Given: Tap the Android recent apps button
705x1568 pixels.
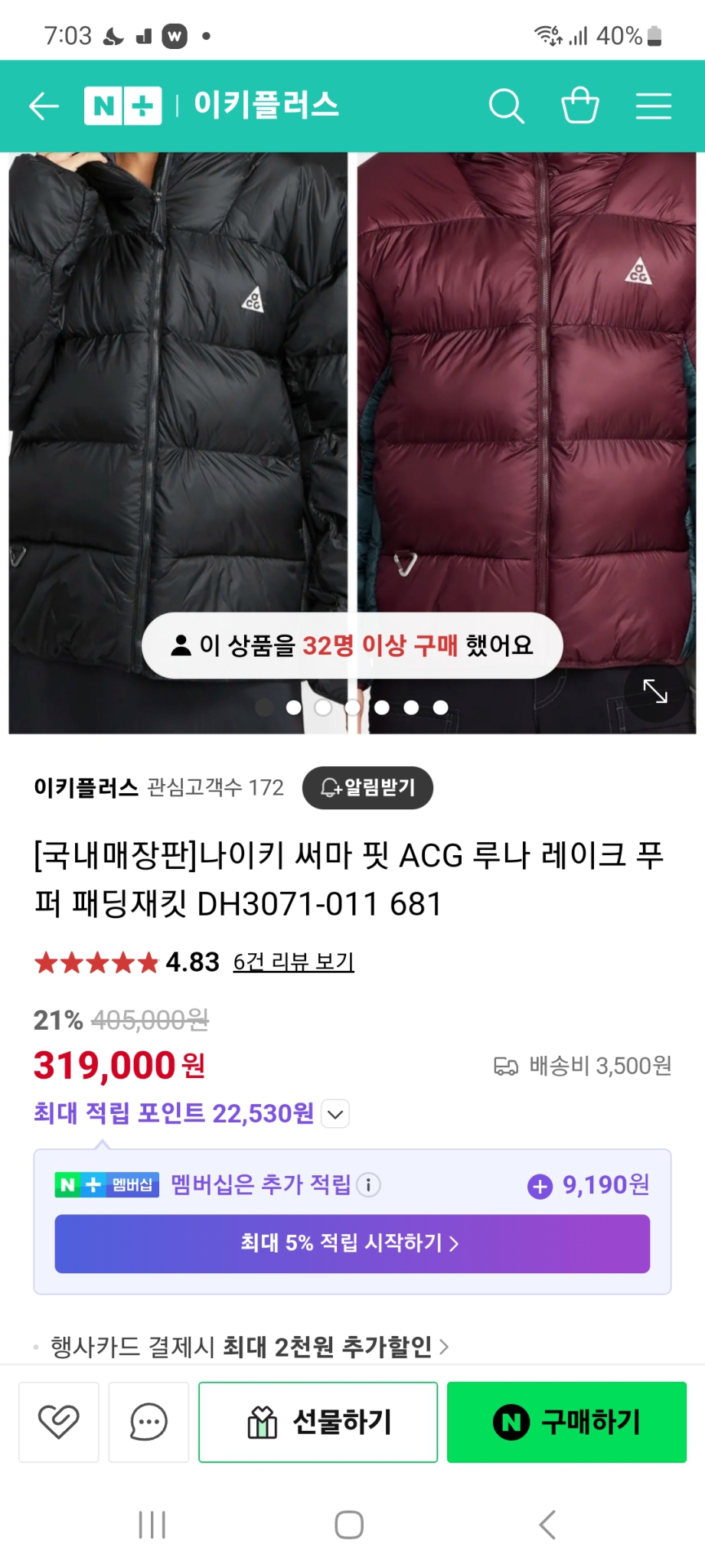Looking at the screenshot, I should (x=152, y=1524).
